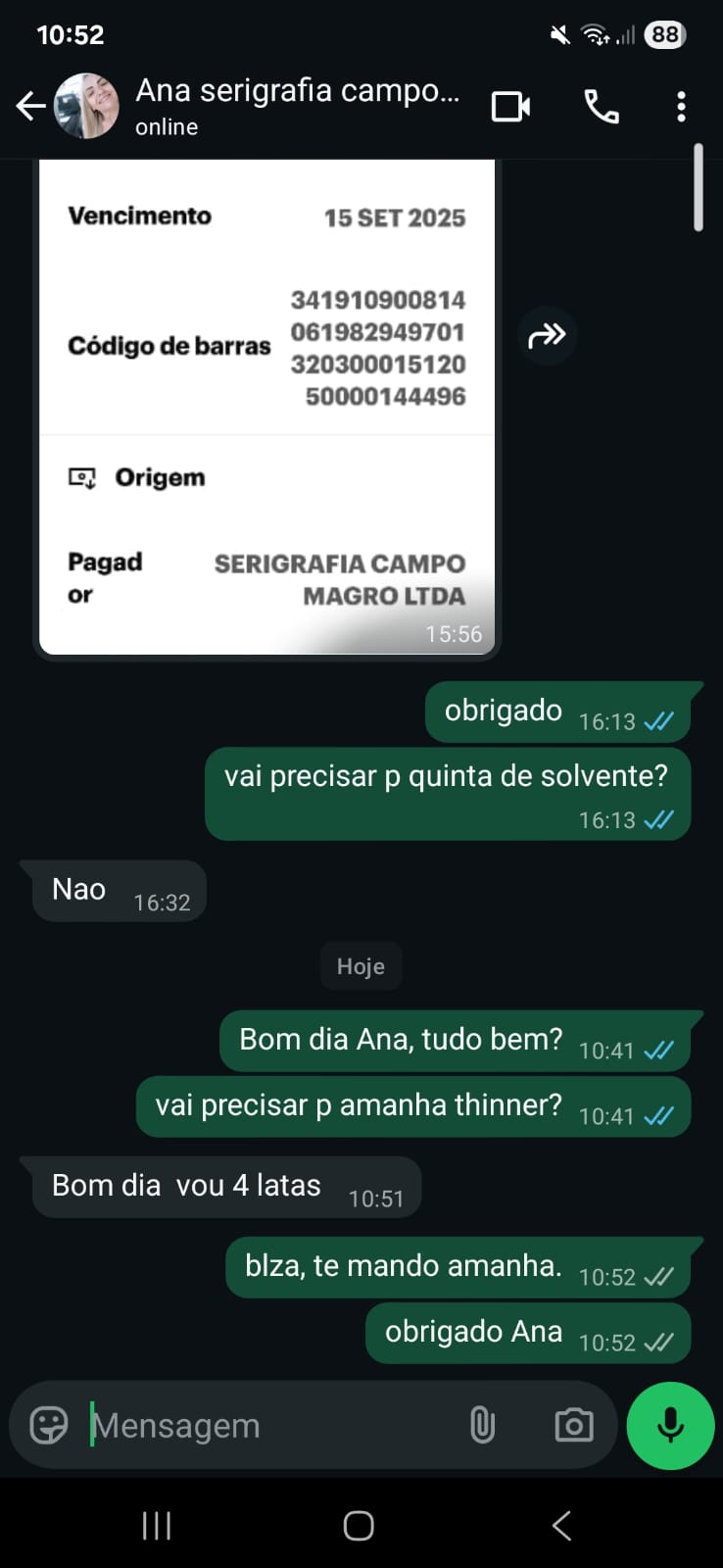This screenshot has height=1568, width=723.
Task: Open the three-dot overflow menu
Action: click(681, 106)
